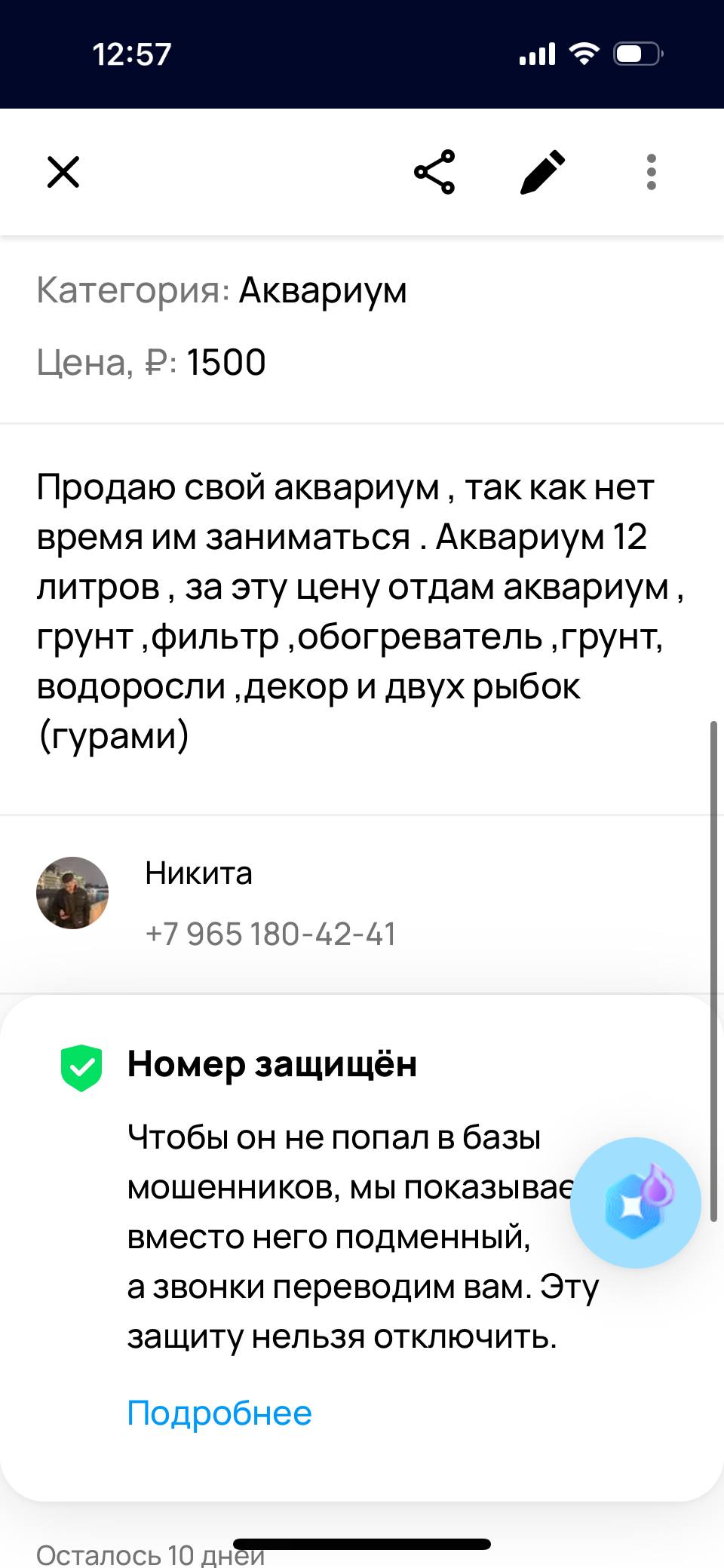
Task: Tap the green shield protection icon
Action: pyautogui.click(x=82, y=1066)
